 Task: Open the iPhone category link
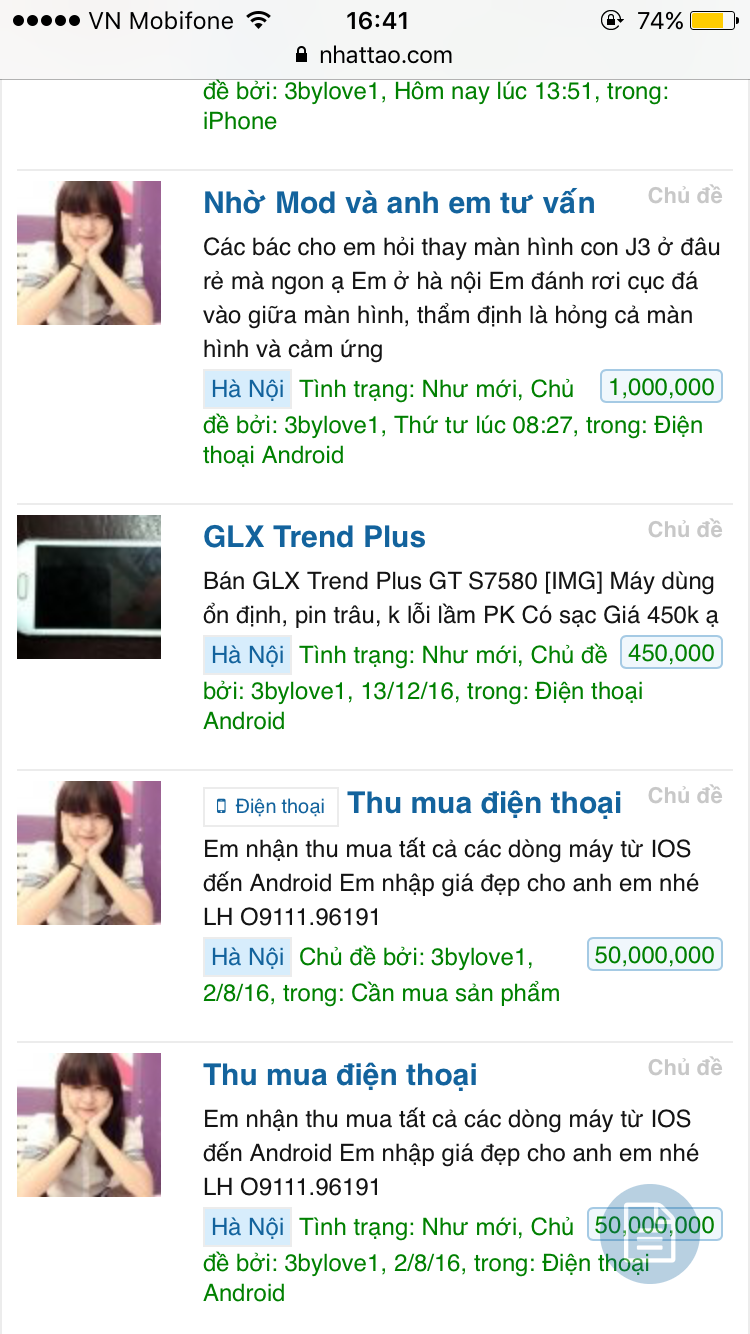(x=240, y=121)
